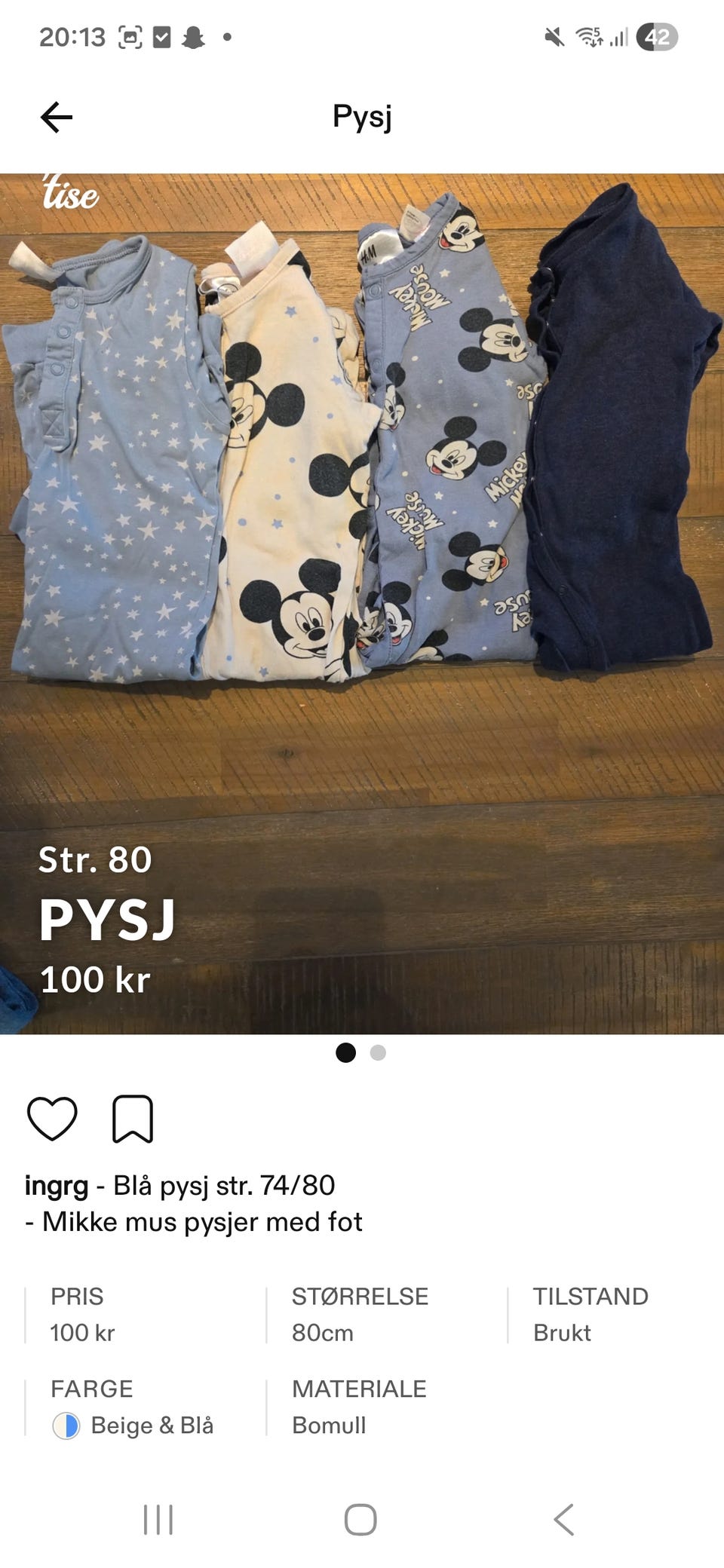Go back using the top arrow
Screen dimensions: 724x1568
pyautogui.click(x=57, y=118)
